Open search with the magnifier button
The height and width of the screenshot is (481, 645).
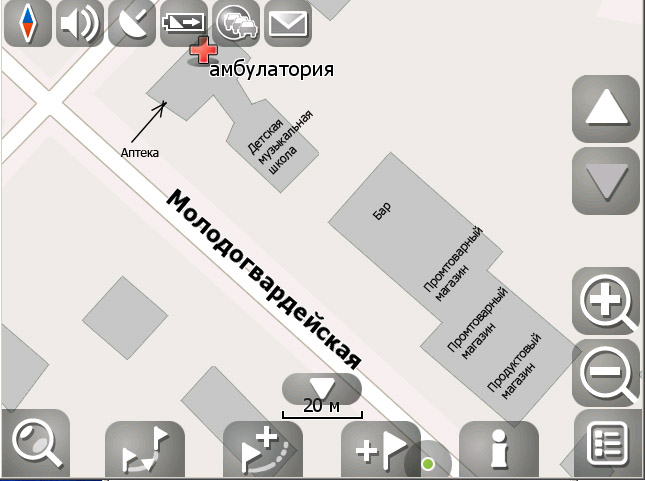(x=37, y=445)
